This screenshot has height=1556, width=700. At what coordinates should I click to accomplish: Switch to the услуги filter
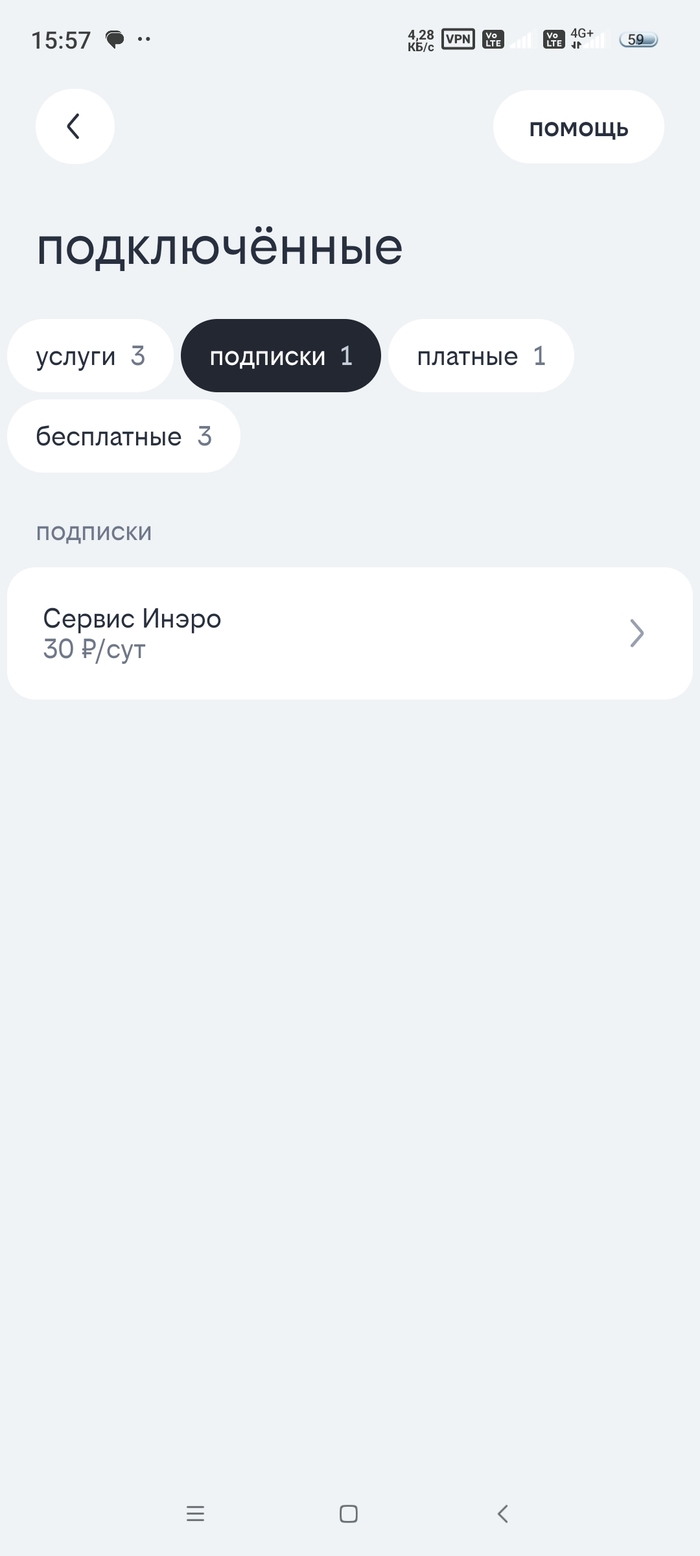90,356
